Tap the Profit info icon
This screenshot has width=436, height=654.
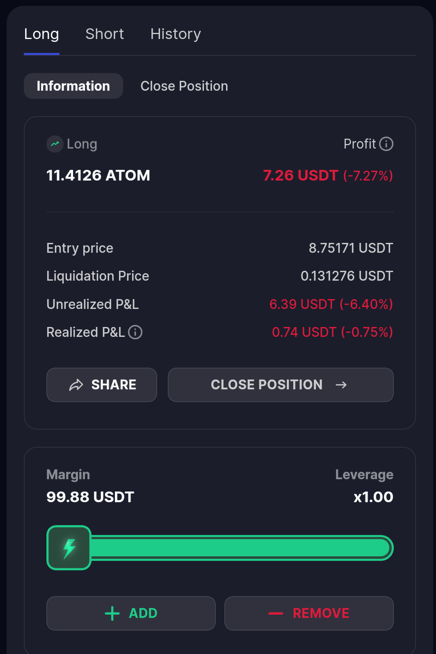click(386, 144)
